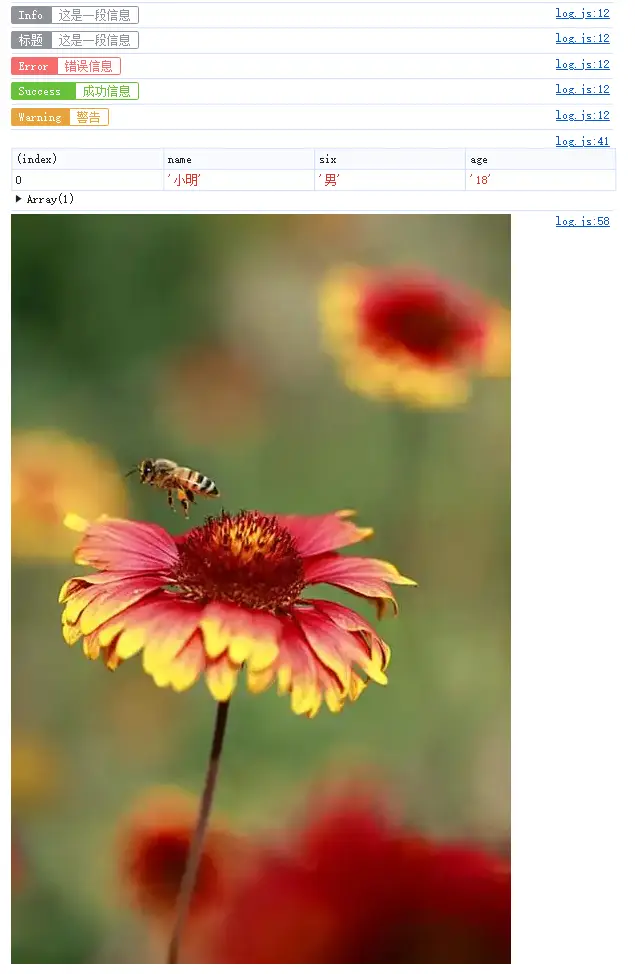
Task: Open log.js:12 link beside the 标题 message
Action: coord(582,38)
